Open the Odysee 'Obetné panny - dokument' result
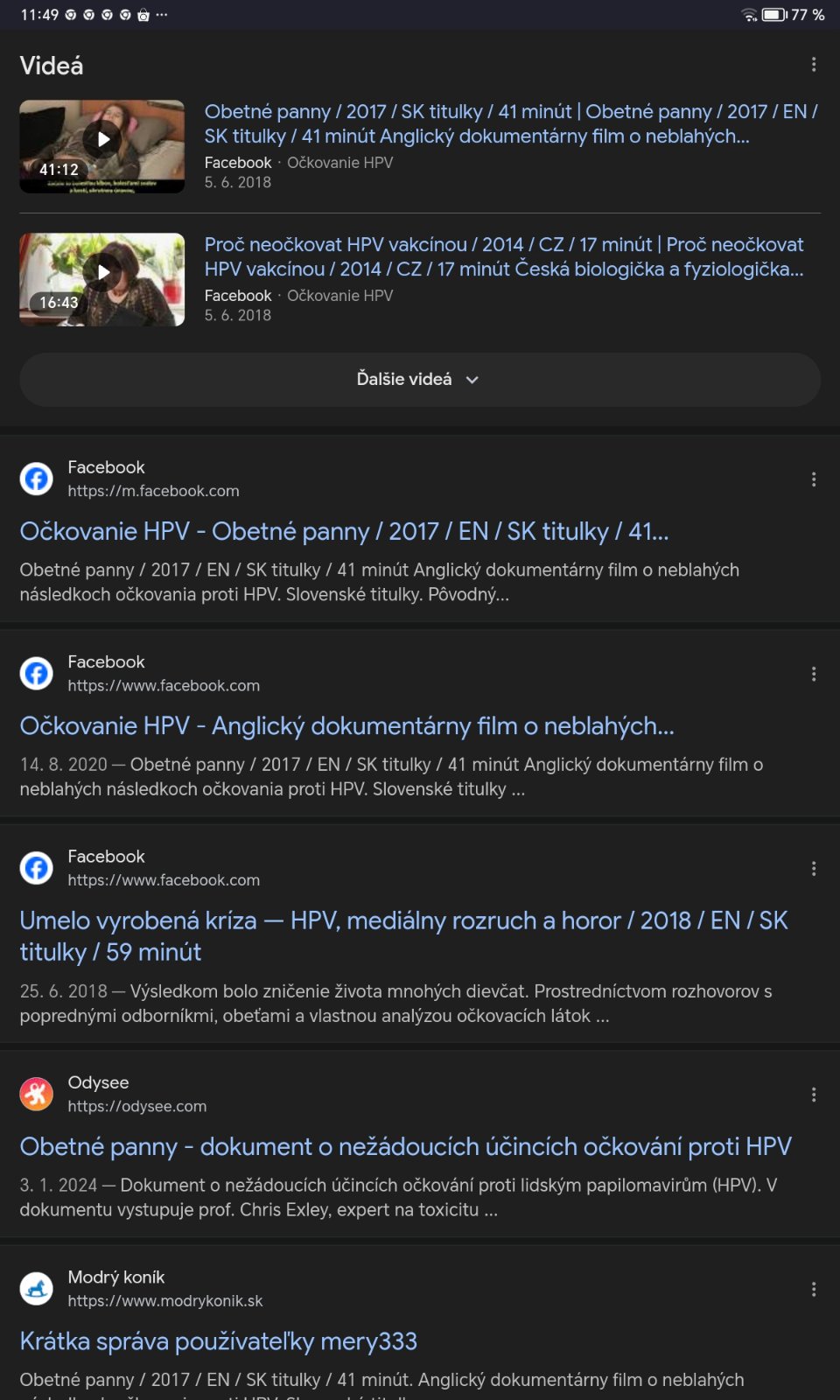The image size is (840, 1400). 405,1146
